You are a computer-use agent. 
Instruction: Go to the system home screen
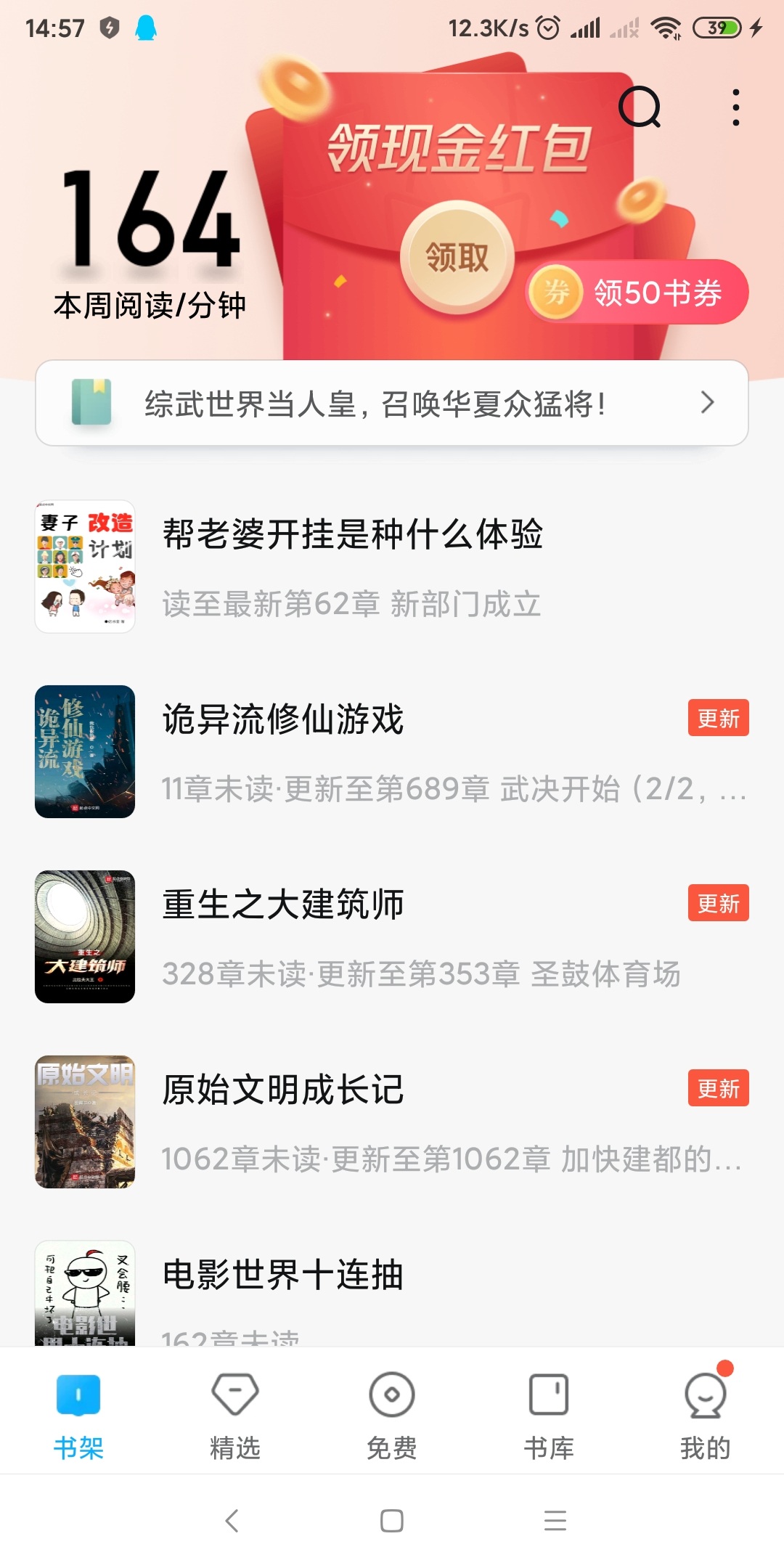[x=392, y=1520]
